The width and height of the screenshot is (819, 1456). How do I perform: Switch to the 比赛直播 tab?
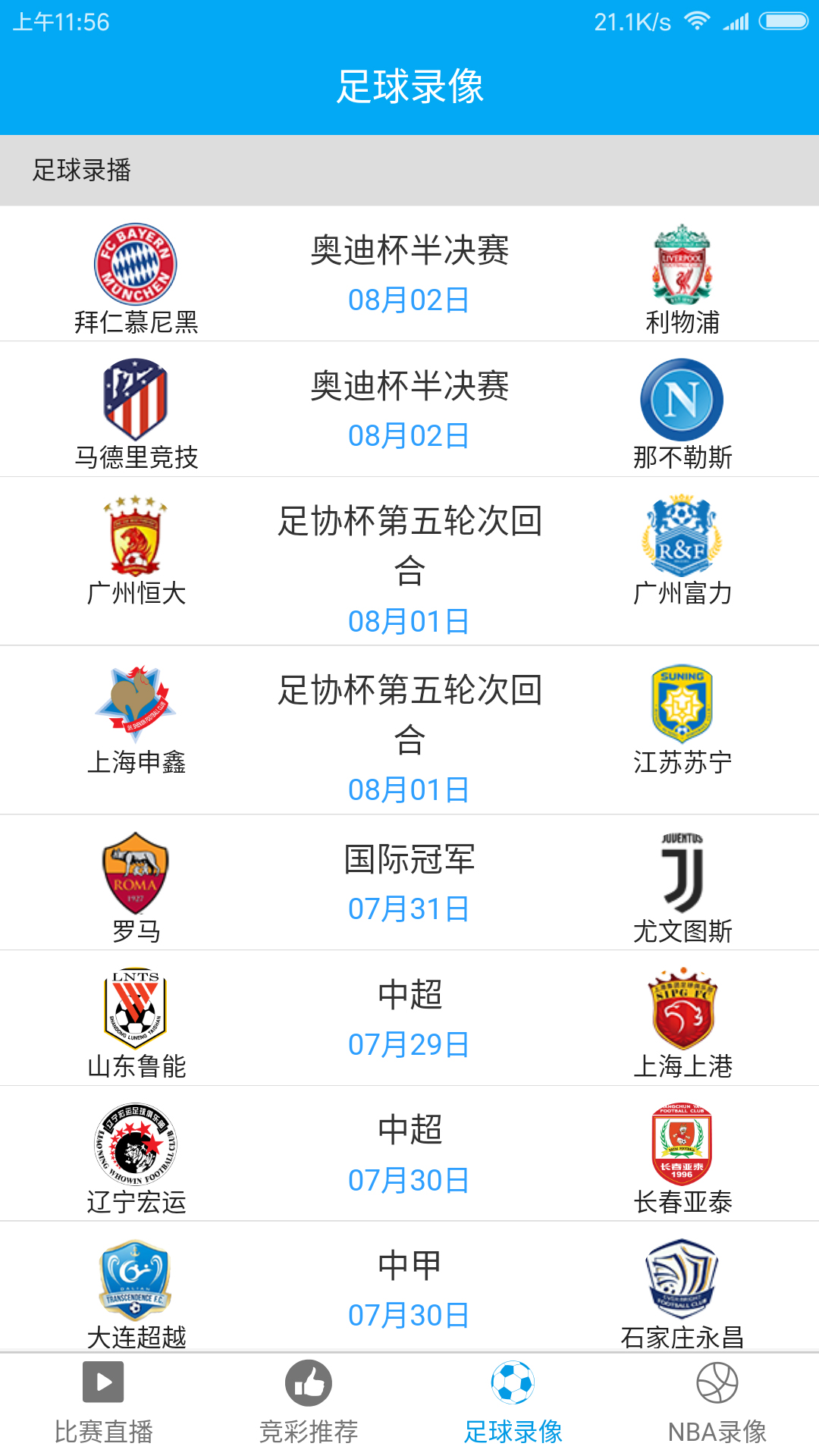pos(103,1404)
